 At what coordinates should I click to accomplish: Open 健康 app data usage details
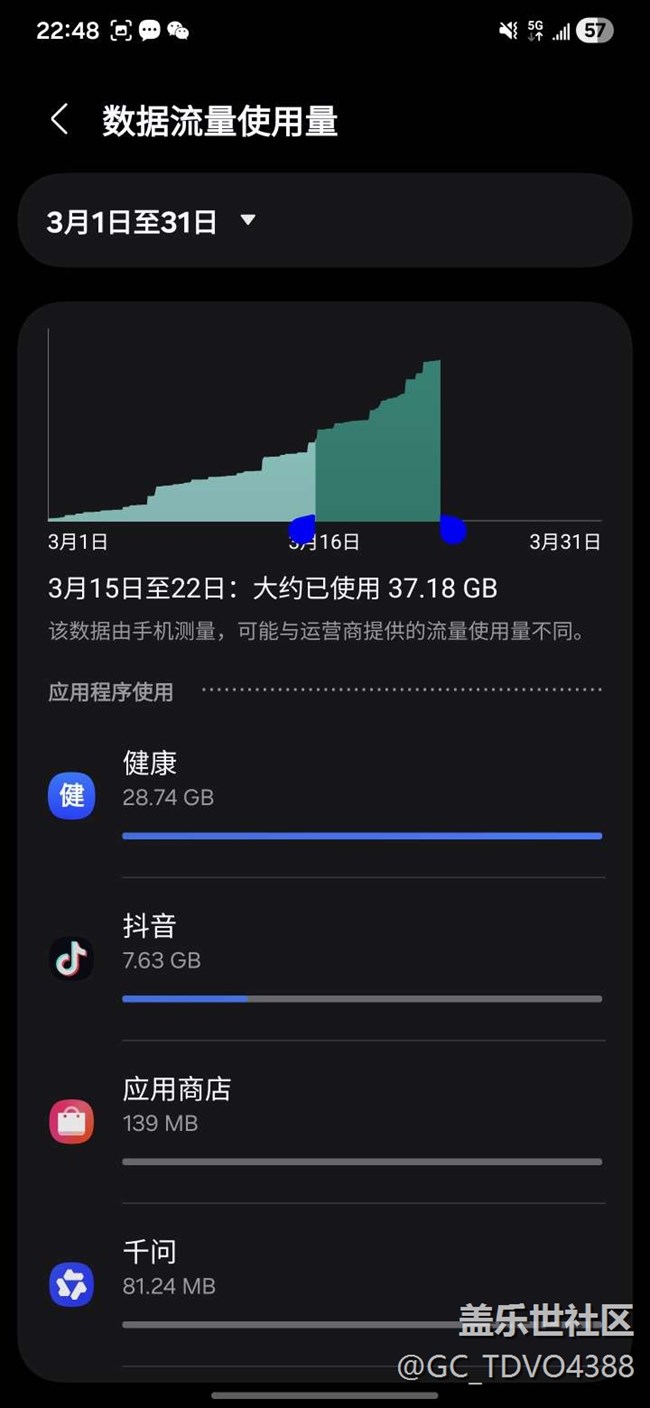[325, 796]
